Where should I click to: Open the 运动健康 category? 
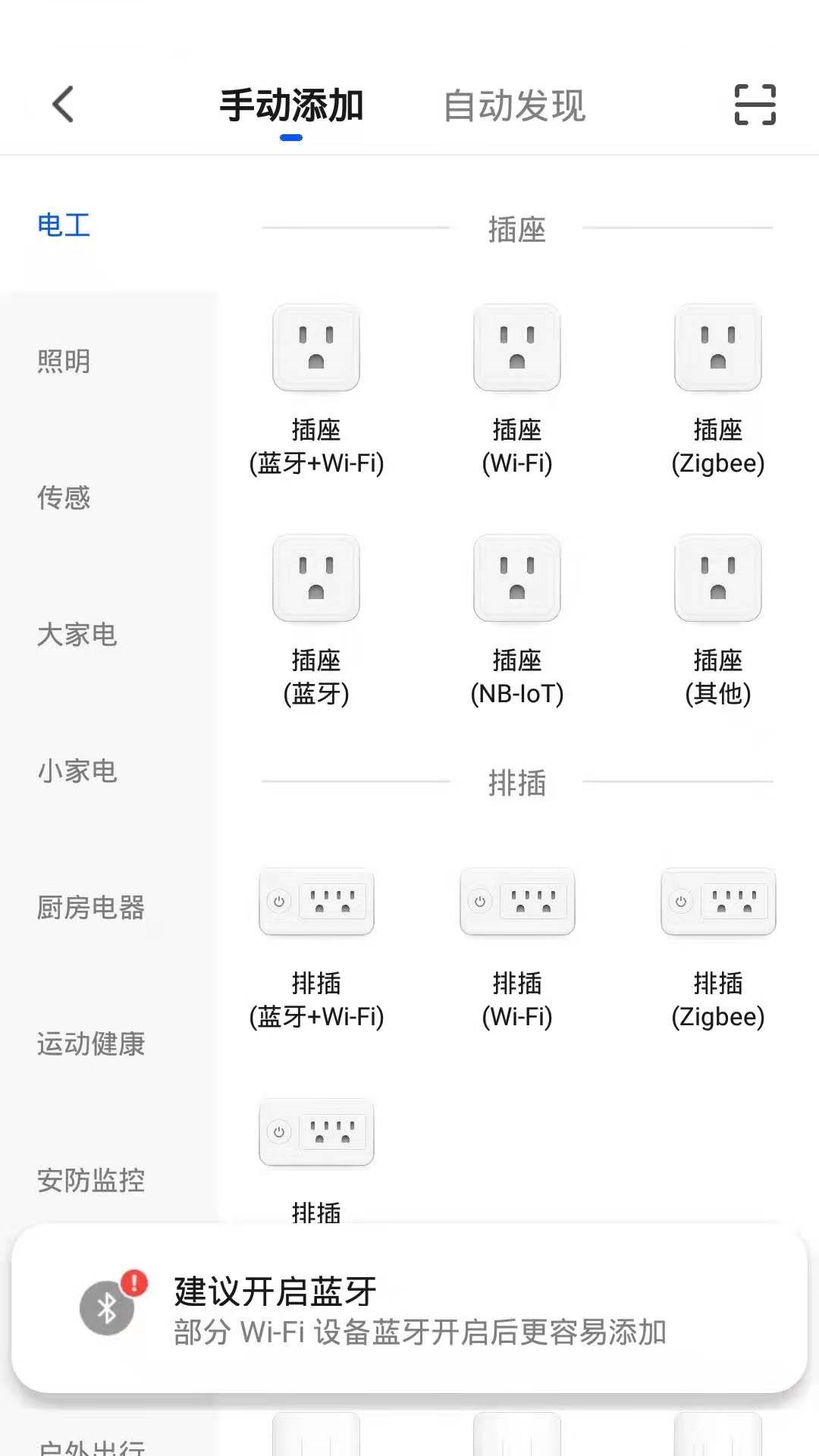(x=91, y=1043)
